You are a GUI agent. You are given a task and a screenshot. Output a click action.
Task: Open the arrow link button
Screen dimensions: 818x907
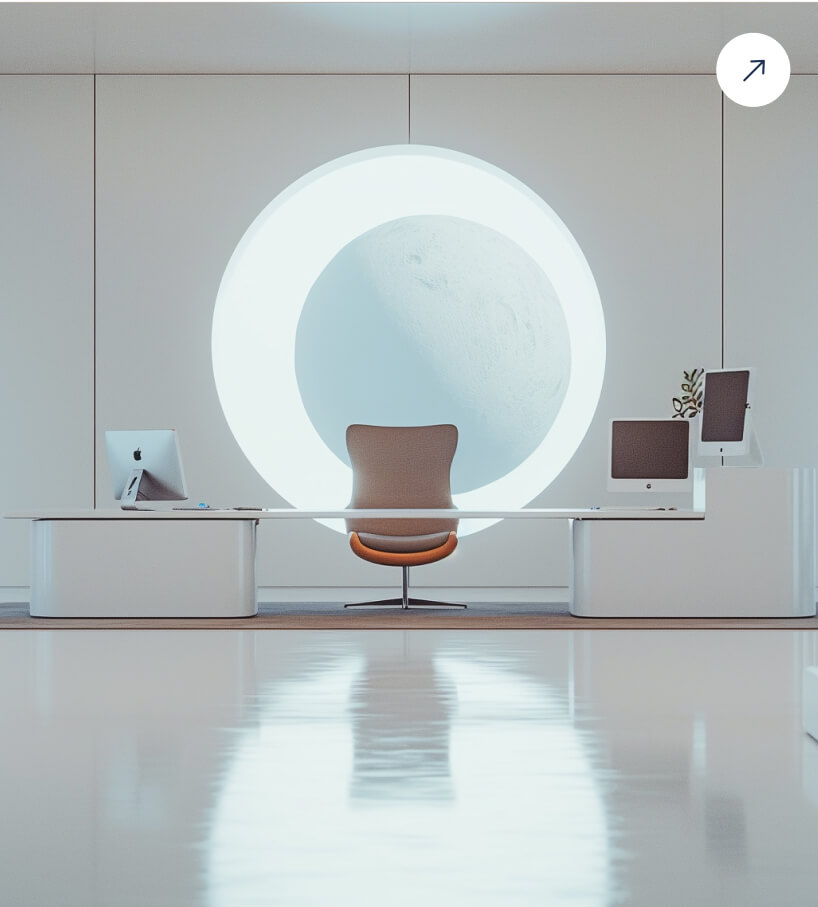[753, 70]
